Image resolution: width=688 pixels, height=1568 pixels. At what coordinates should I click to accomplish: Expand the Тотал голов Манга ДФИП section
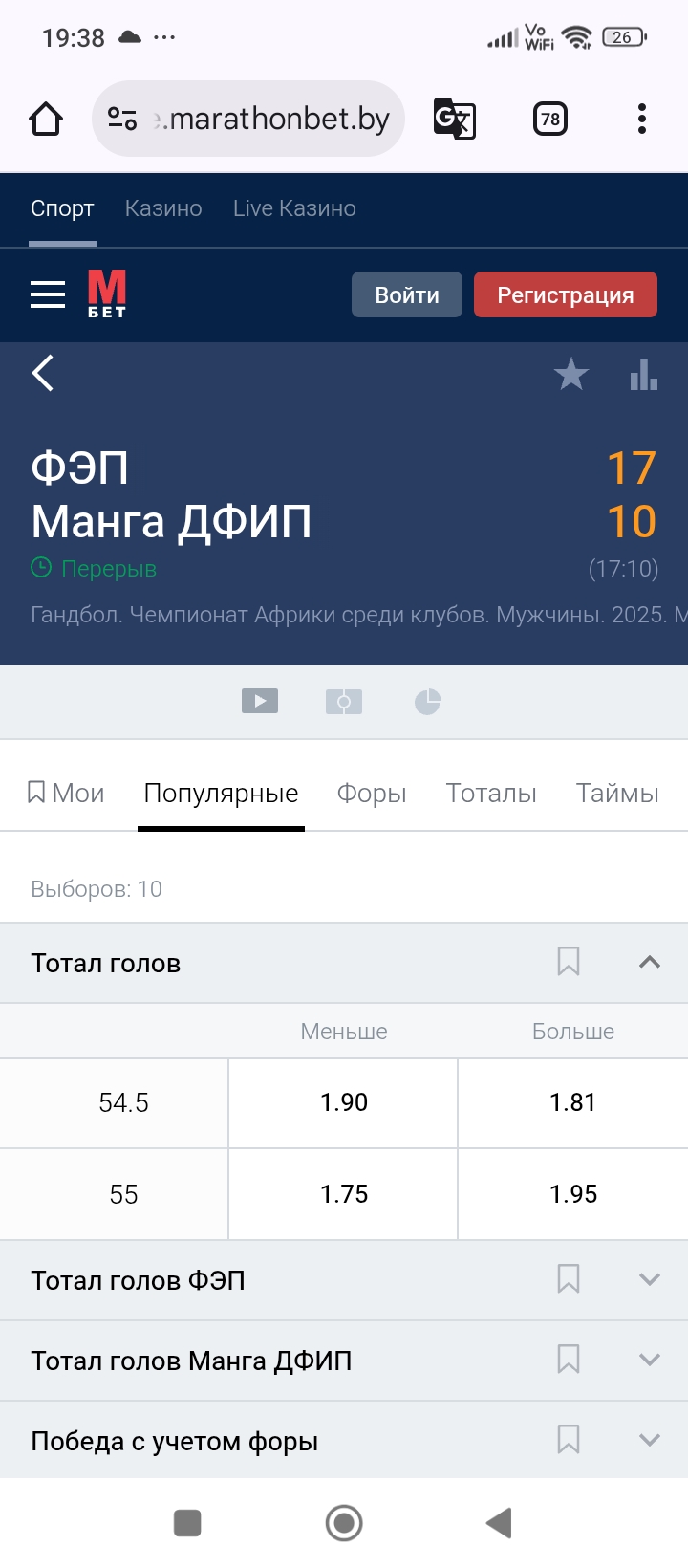[651, 1360]
